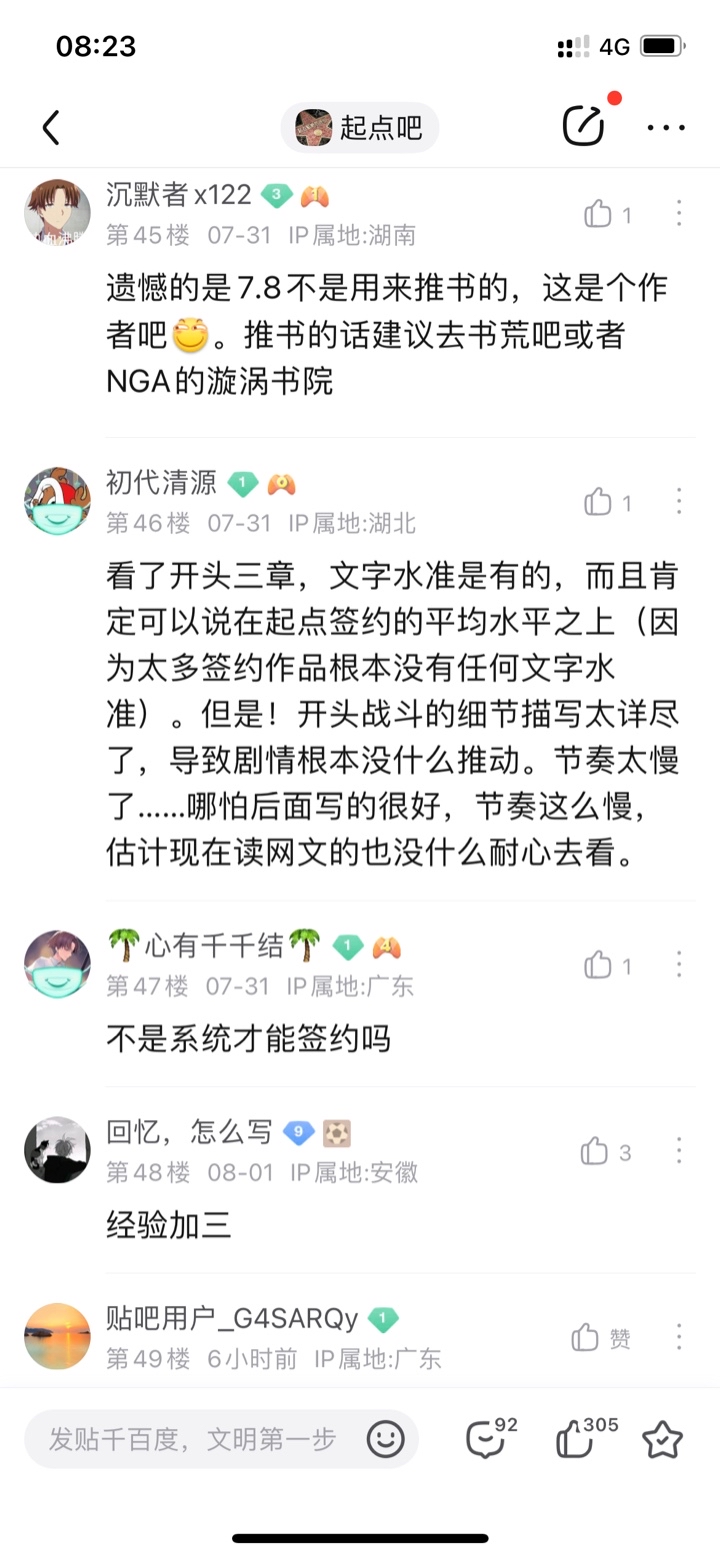Go back using the top-left arrow
The image size is (720, 1559).
(51, 127)
